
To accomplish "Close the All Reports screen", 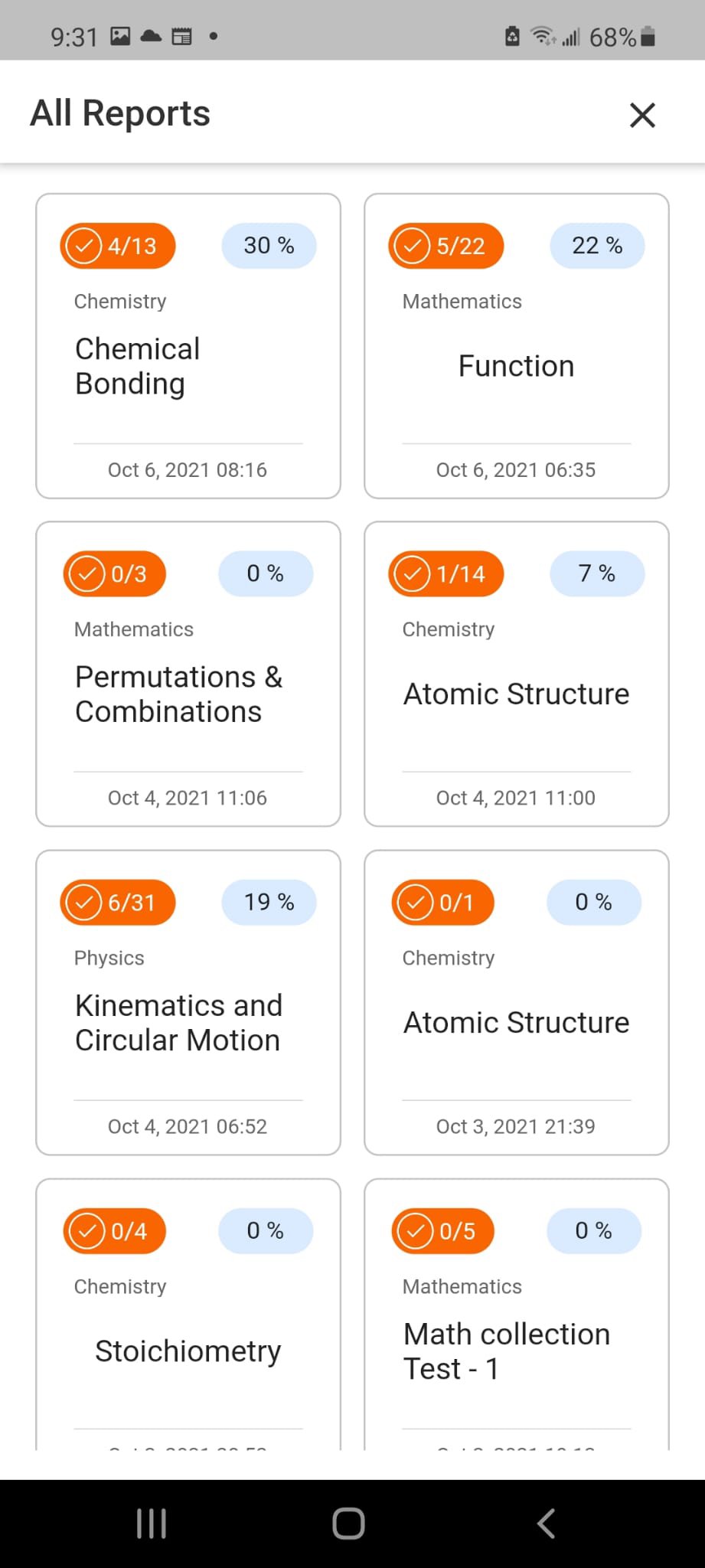I will pos(642,115).
